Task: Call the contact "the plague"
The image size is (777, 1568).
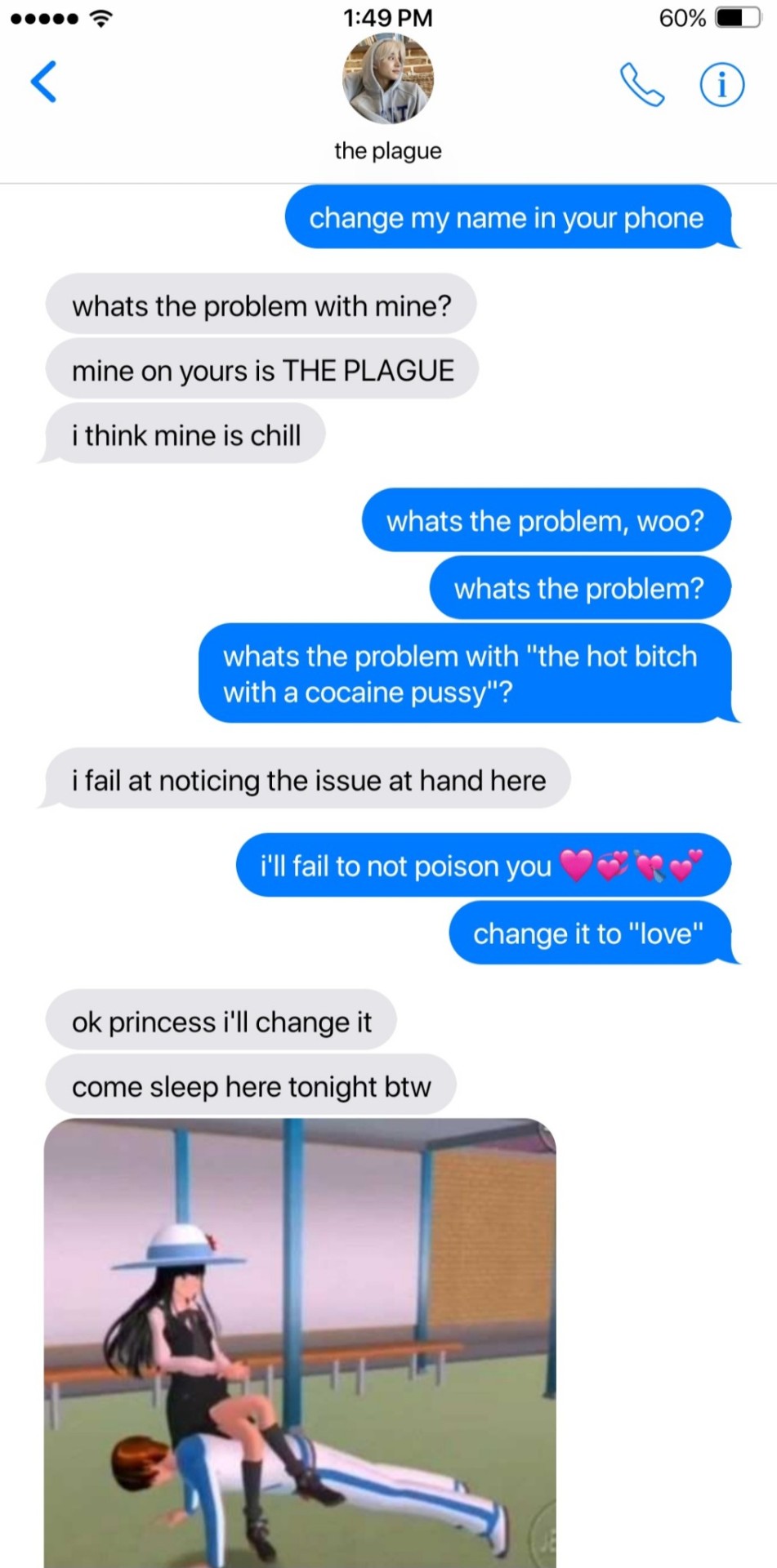Action: pyautogui.click(x=642, y=84)
